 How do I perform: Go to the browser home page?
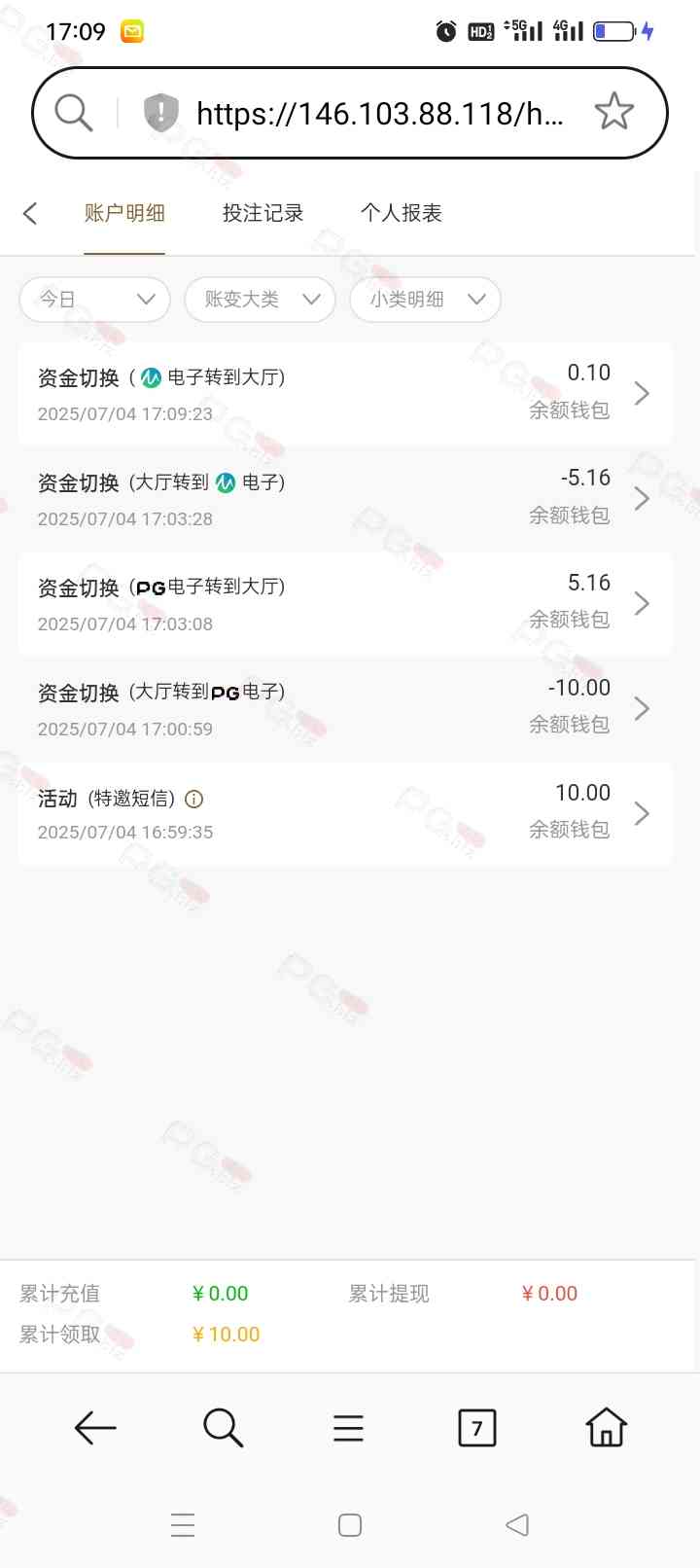pos(606,1428)
